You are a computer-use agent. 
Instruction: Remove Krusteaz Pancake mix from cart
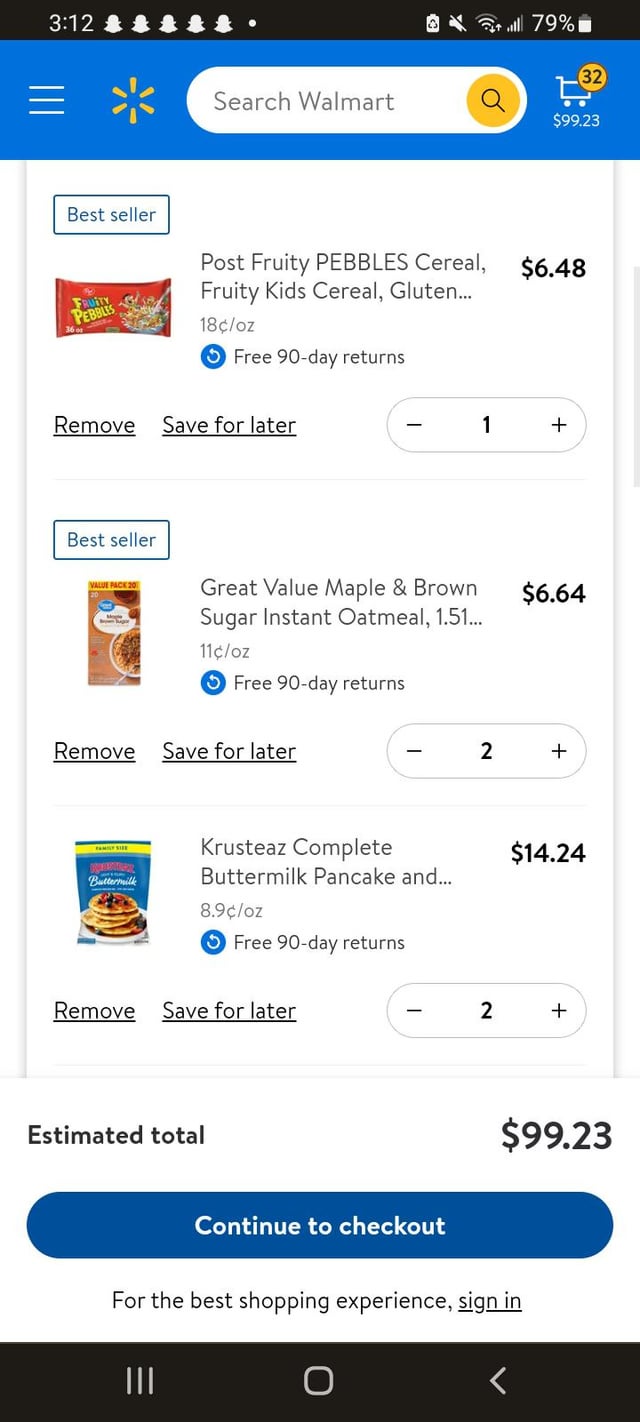coord(94,1011)
